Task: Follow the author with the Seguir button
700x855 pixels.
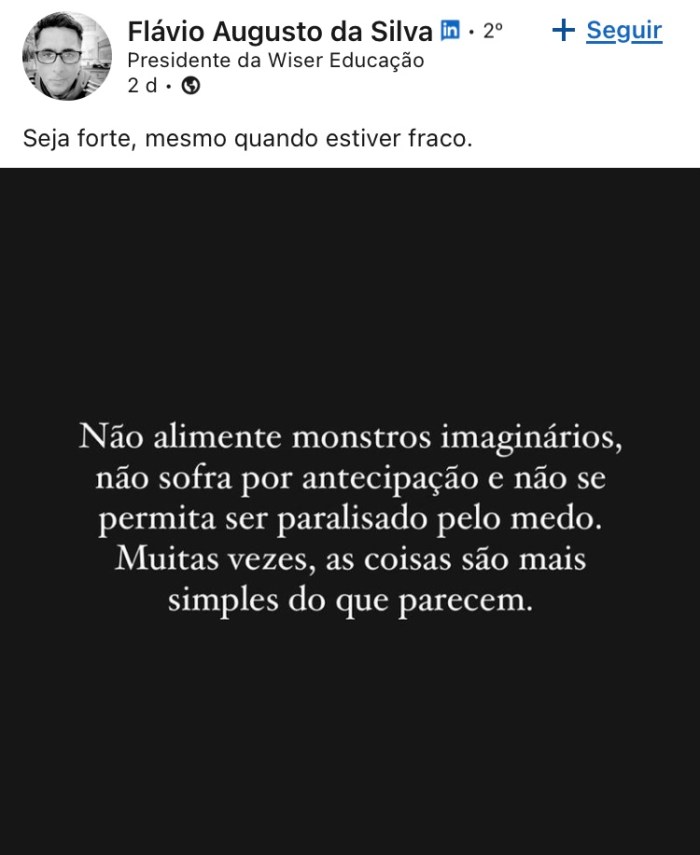Action: click(608, 31)
